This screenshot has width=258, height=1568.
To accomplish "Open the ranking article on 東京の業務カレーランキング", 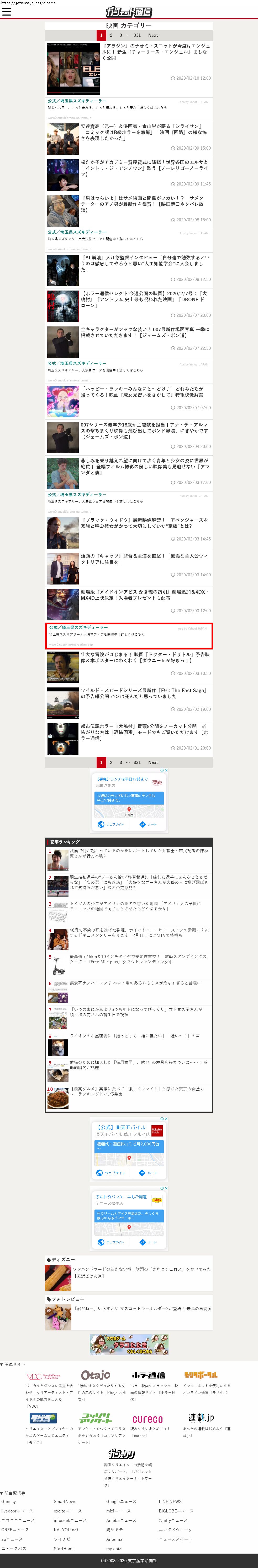I will pyautogui.click(x=138, y=1091).
